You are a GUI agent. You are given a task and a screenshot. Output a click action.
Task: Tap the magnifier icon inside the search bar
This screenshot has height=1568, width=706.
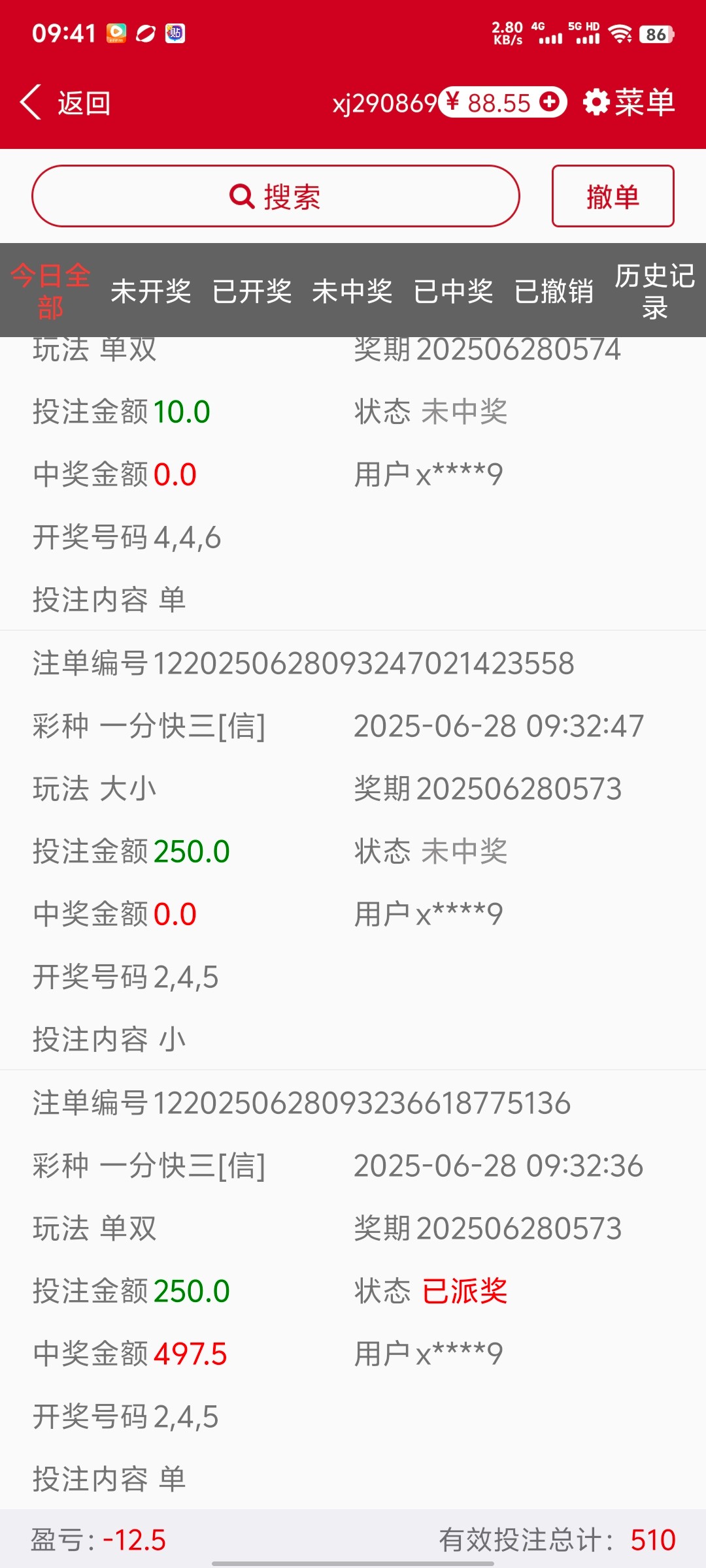[242, 197]
